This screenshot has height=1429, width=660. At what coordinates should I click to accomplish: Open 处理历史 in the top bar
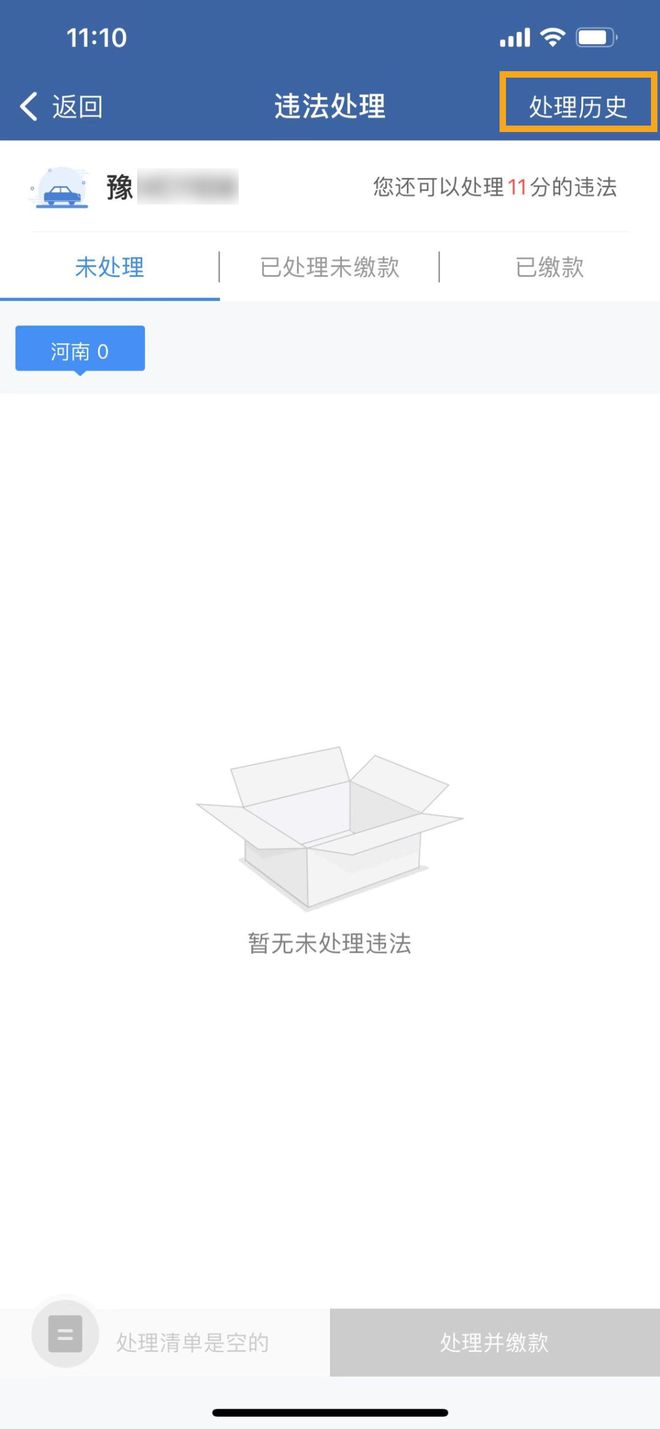[x=578, y=106]
